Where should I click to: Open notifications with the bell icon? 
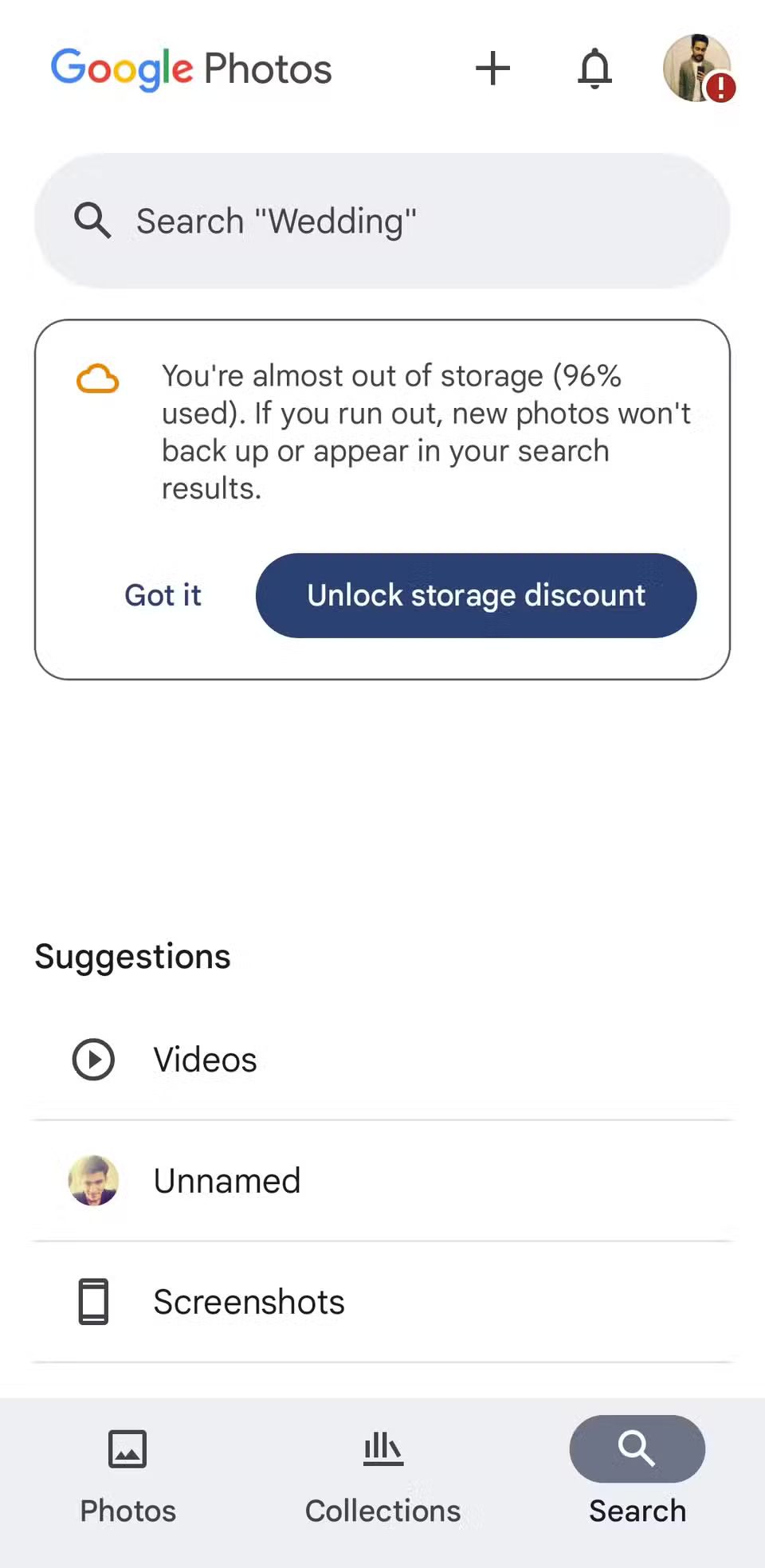(x=595, y=69)
